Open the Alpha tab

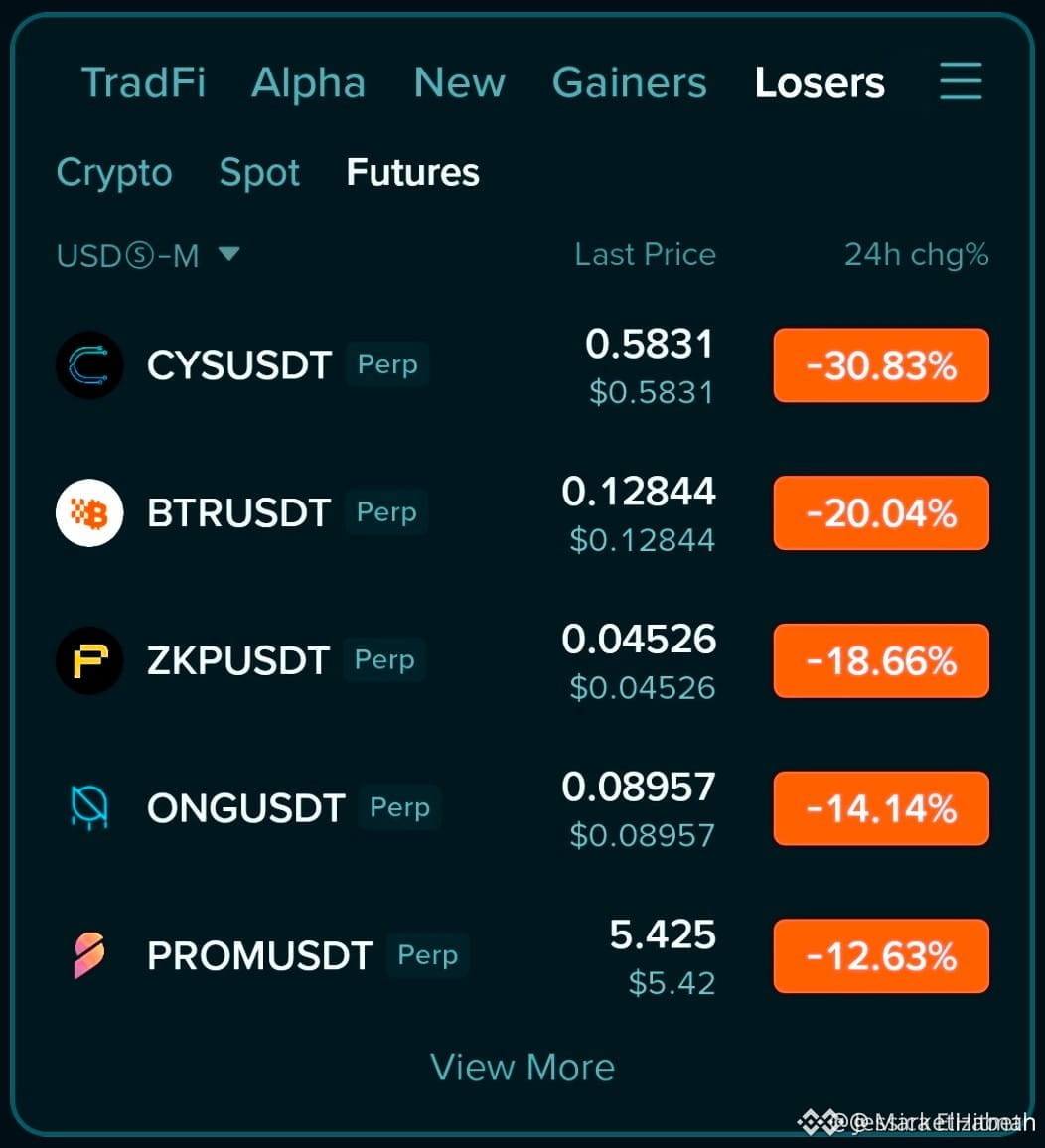point(308,83)
